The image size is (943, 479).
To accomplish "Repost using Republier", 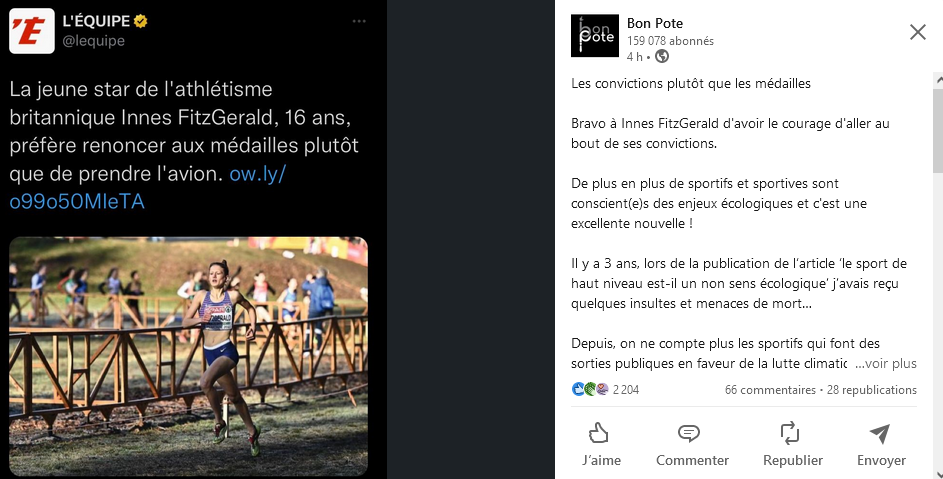I will (792, 444).
